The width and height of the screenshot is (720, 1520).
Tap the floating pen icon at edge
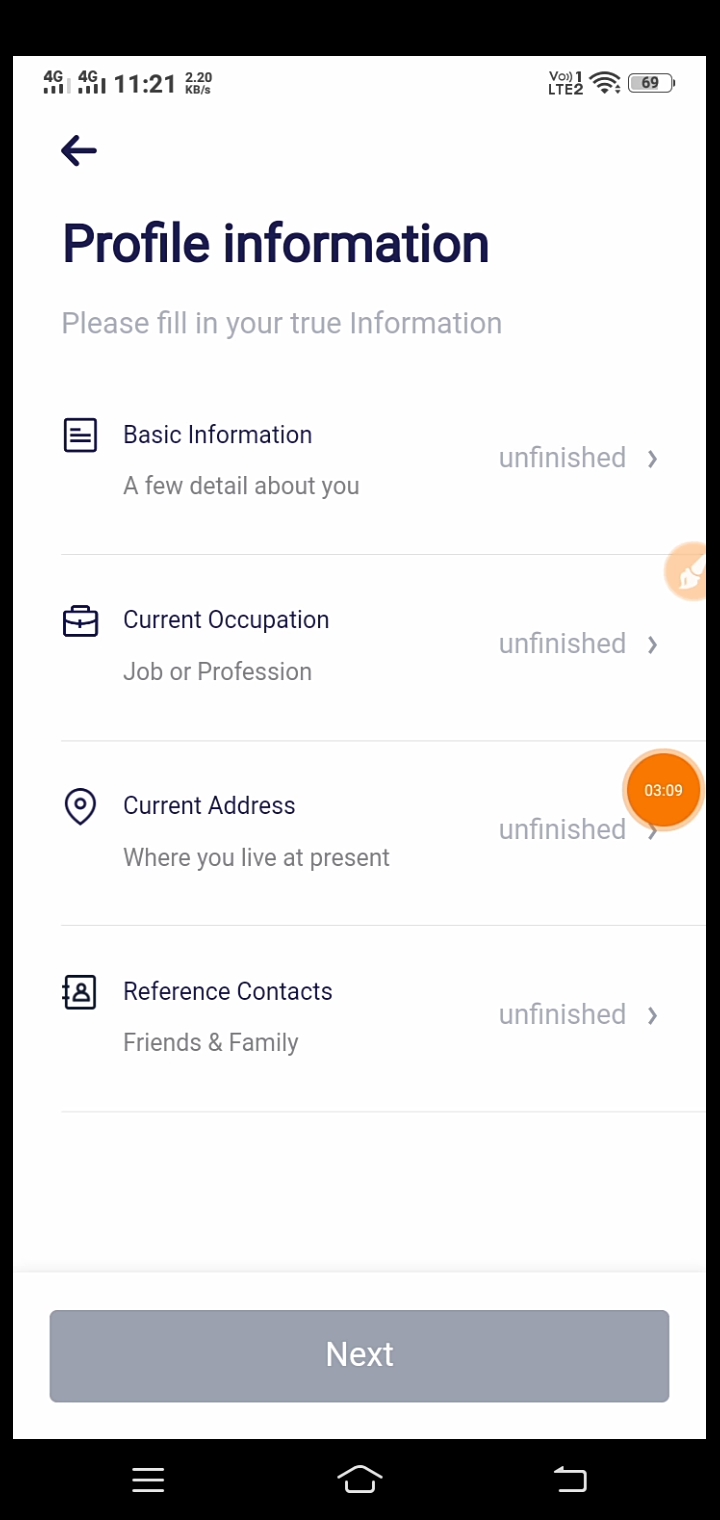click(690, 573)
